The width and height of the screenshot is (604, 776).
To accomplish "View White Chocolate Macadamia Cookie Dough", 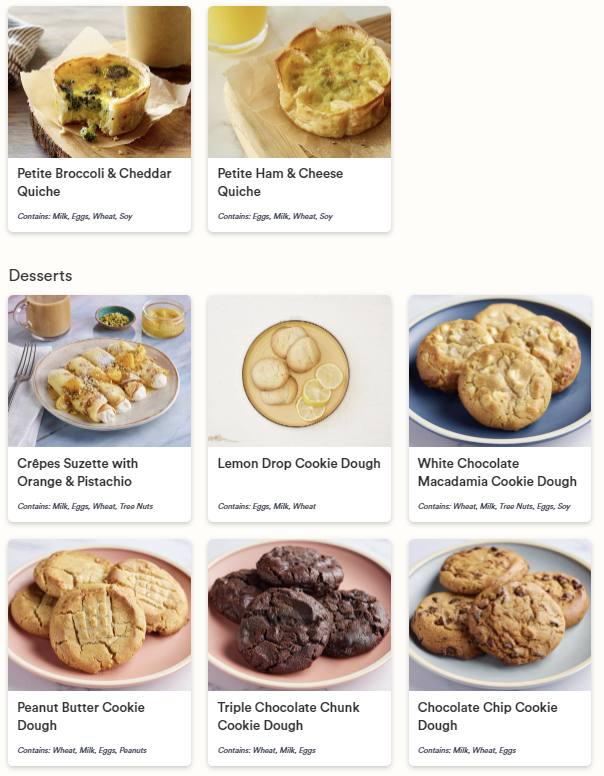I will point(499,408).
